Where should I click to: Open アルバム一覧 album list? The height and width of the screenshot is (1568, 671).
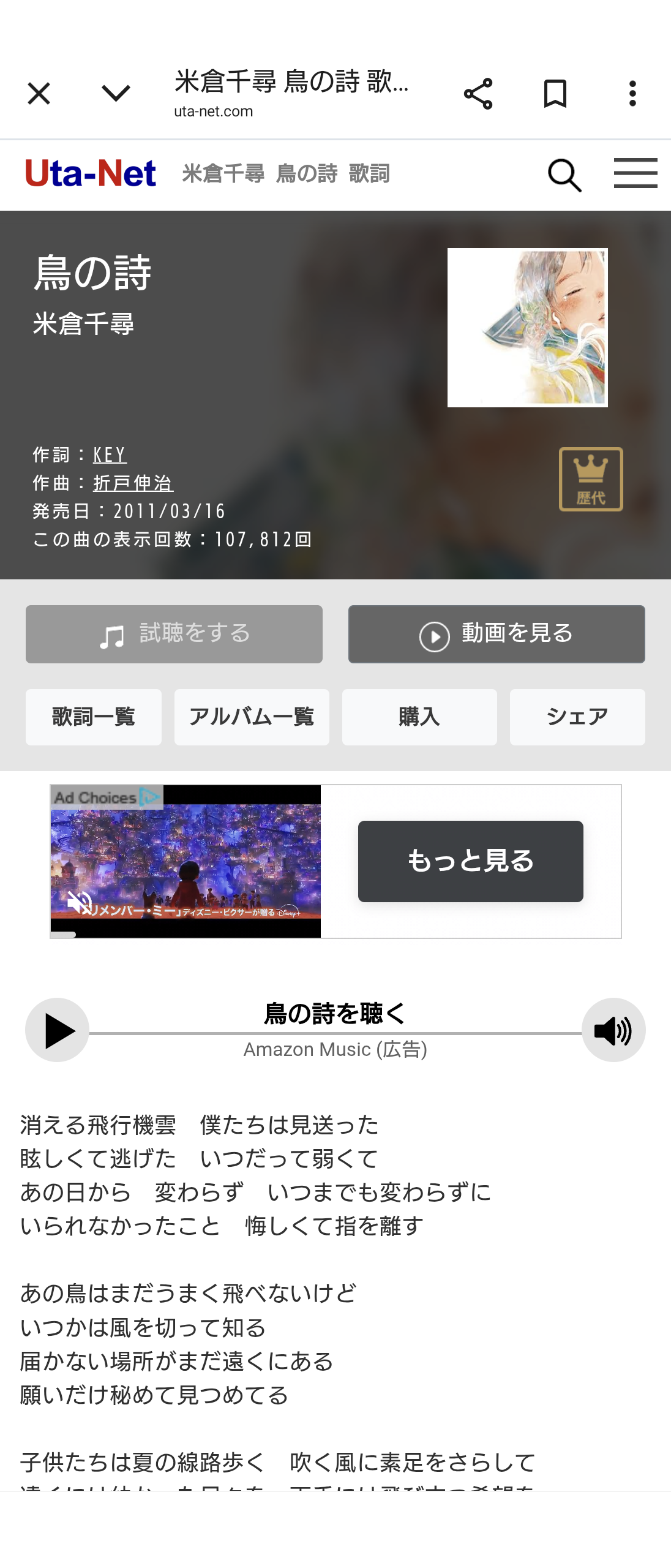pos(252,717)
